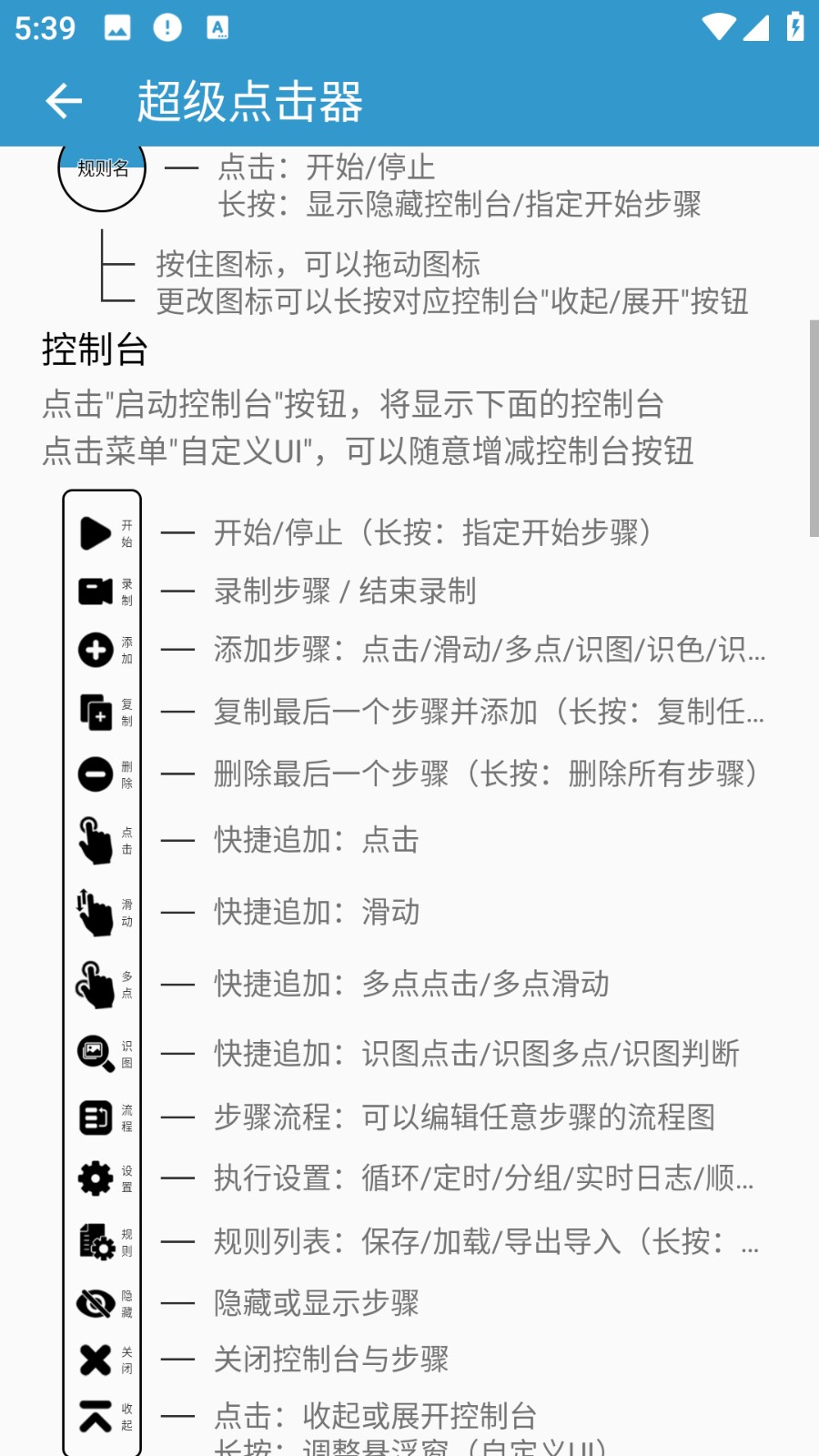Image resolution: width=819 pixels, height=1456 pixels.
Task: Tap the battery indicator in status bar
Action: (794, 26)
